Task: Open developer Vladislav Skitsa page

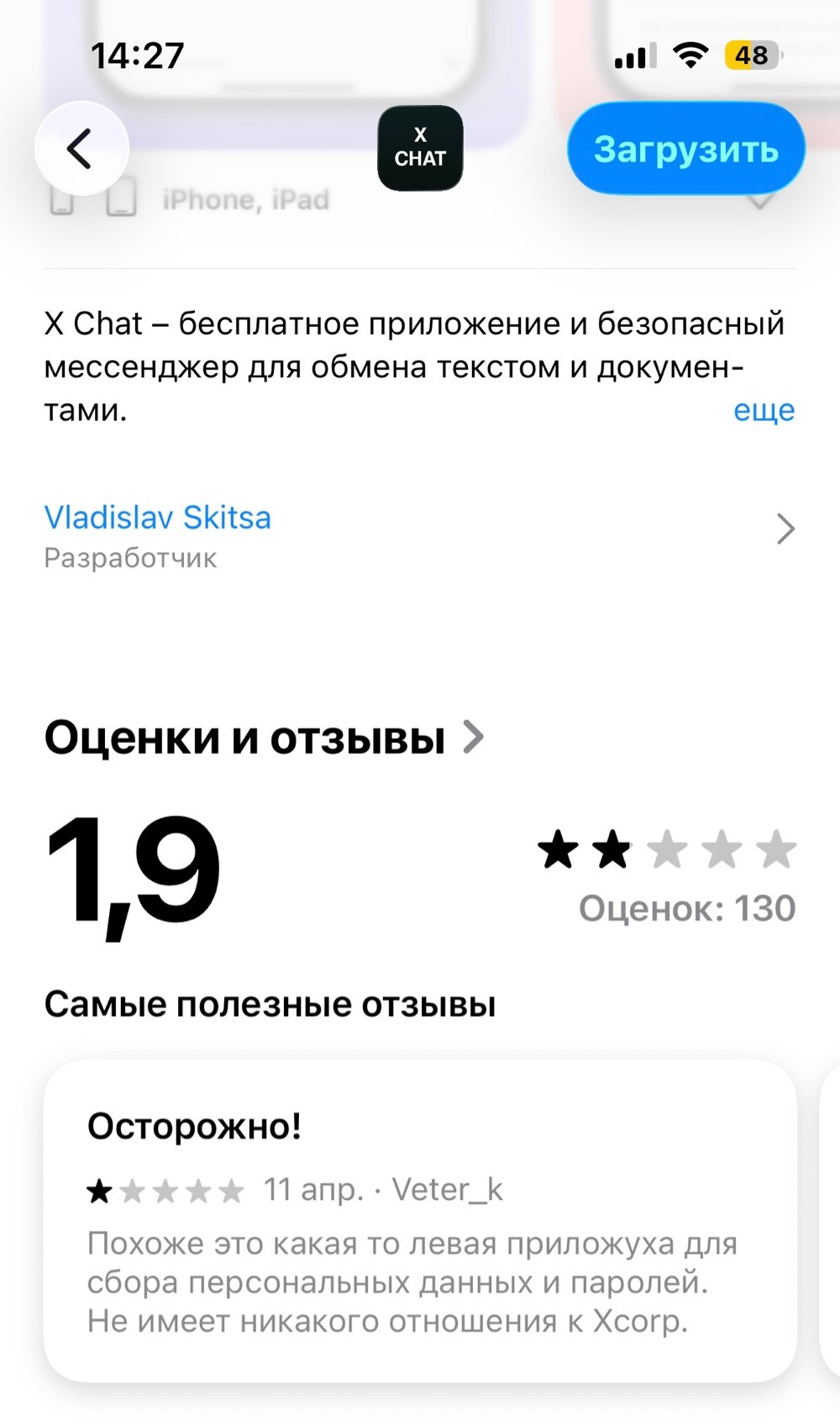Action: coord(158,518)
